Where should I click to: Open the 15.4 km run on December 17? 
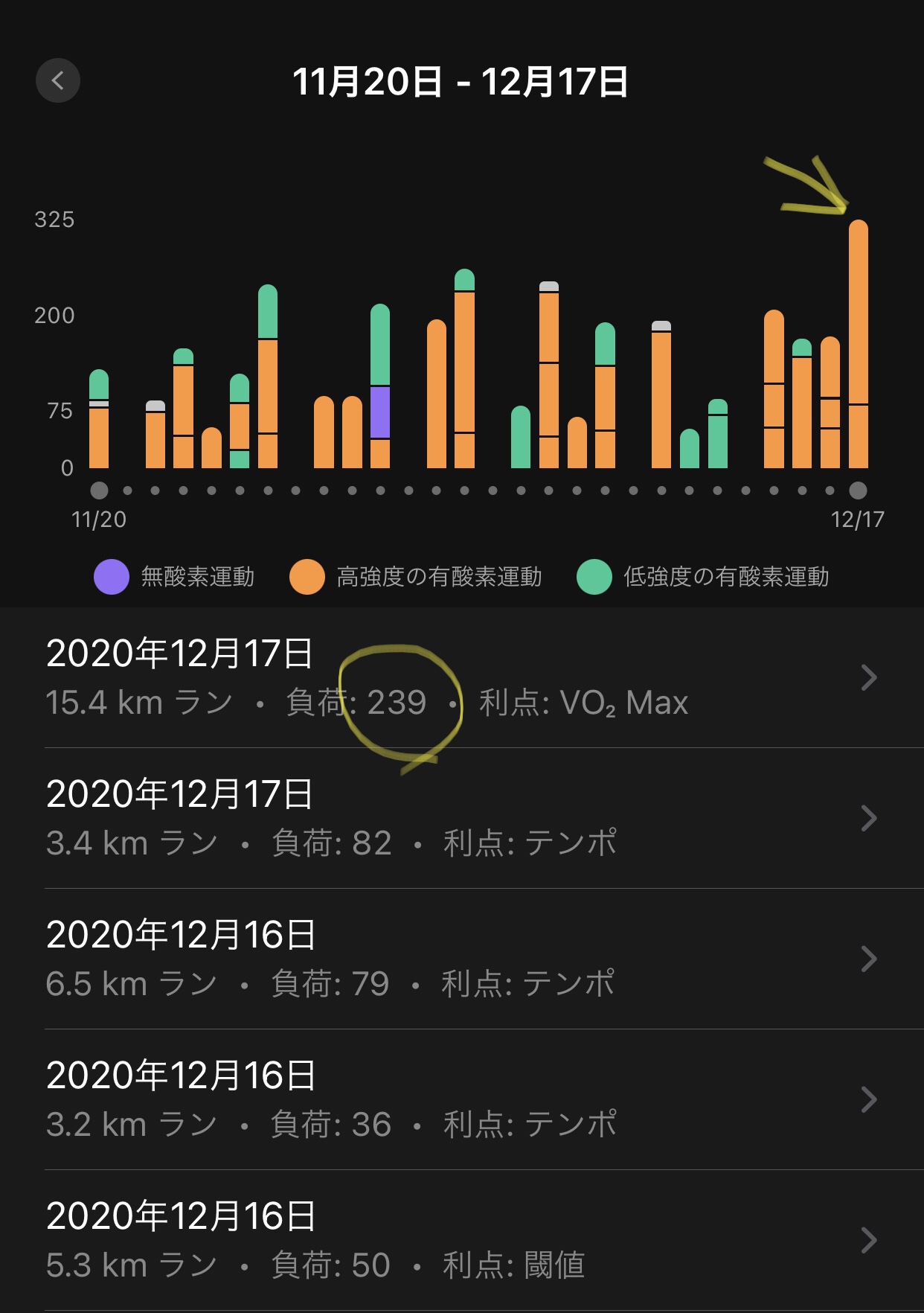[461, 677]
